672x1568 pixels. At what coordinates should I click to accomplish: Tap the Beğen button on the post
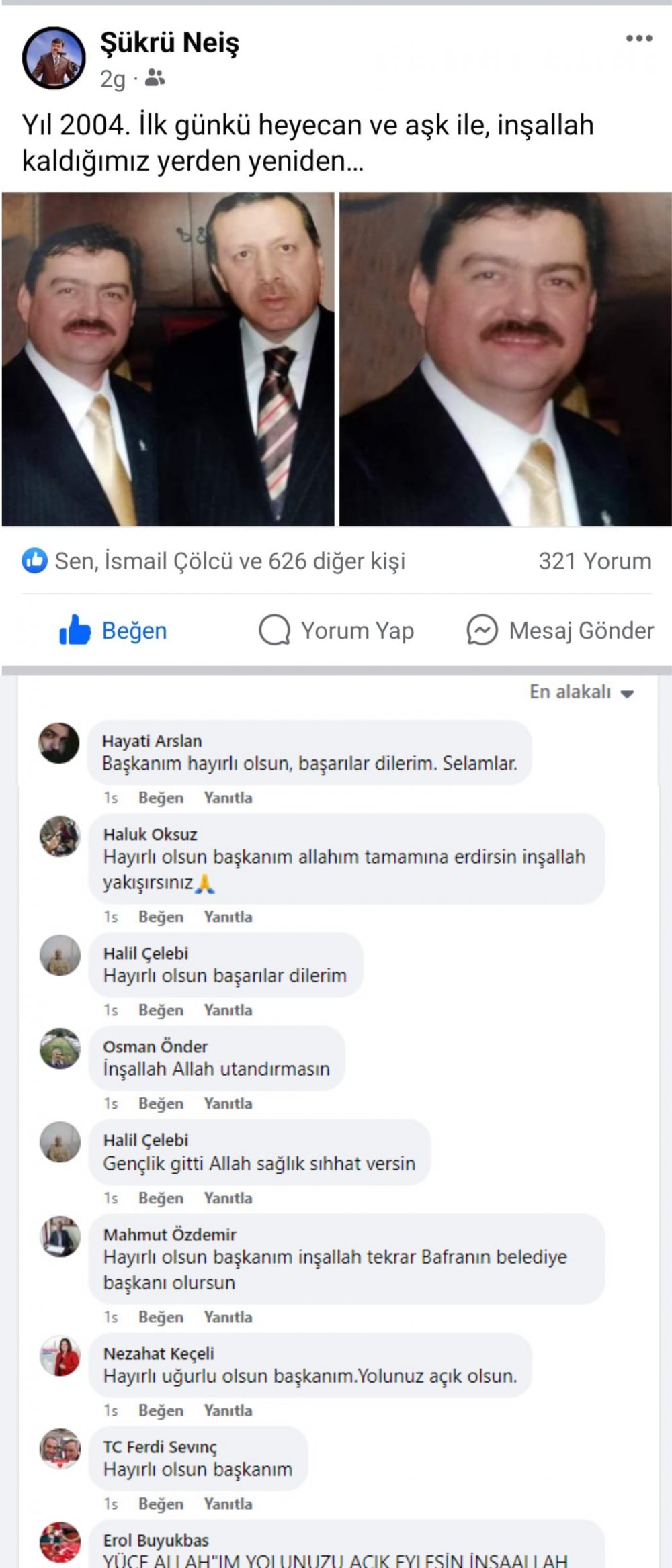113,631
